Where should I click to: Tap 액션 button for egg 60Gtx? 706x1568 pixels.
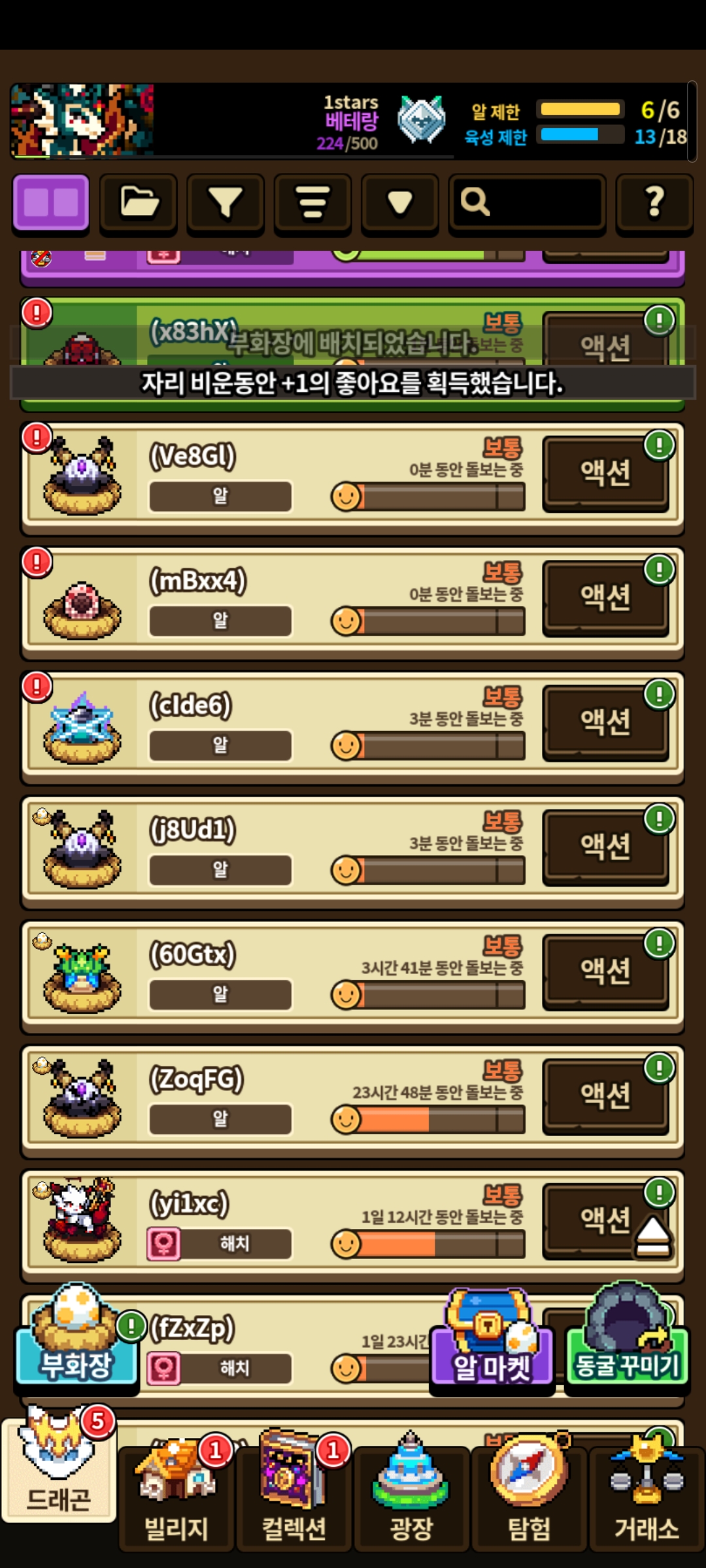coord(605,972)
